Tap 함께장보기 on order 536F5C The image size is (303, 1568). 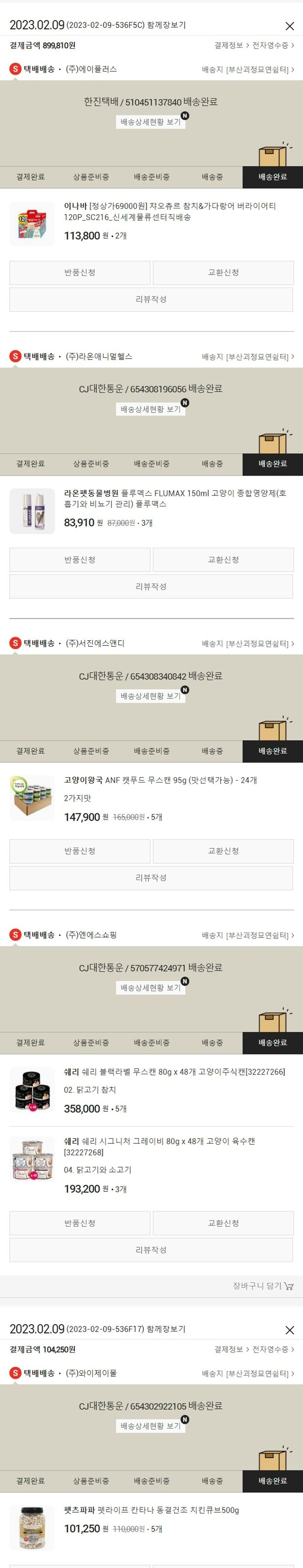166,25
